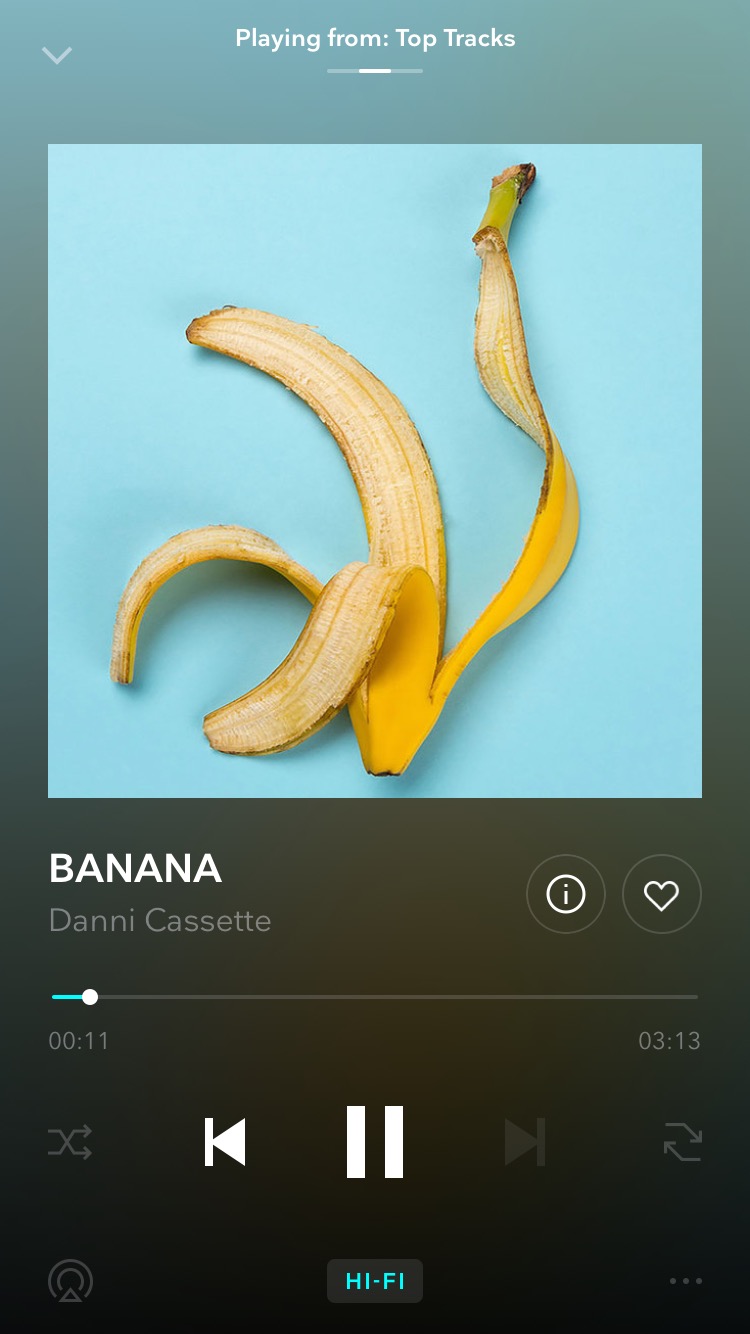The width and height of the screenshot is (750, 1334).
Task: Go to artist Danni Cassette
Action: coord(160,920)
